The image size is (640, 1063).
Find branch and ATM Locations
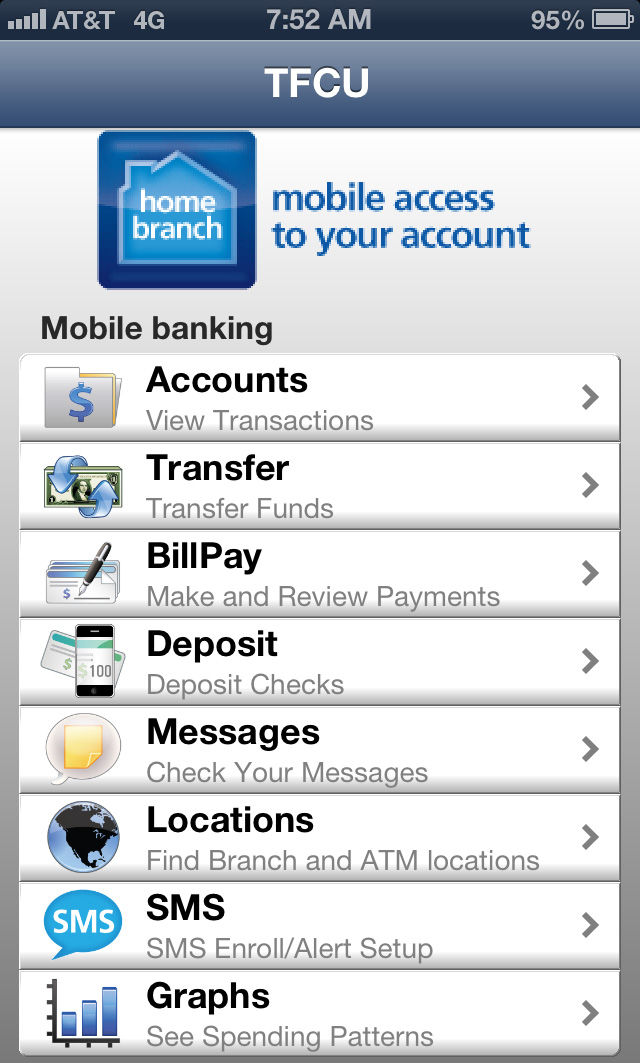[320, 839]
